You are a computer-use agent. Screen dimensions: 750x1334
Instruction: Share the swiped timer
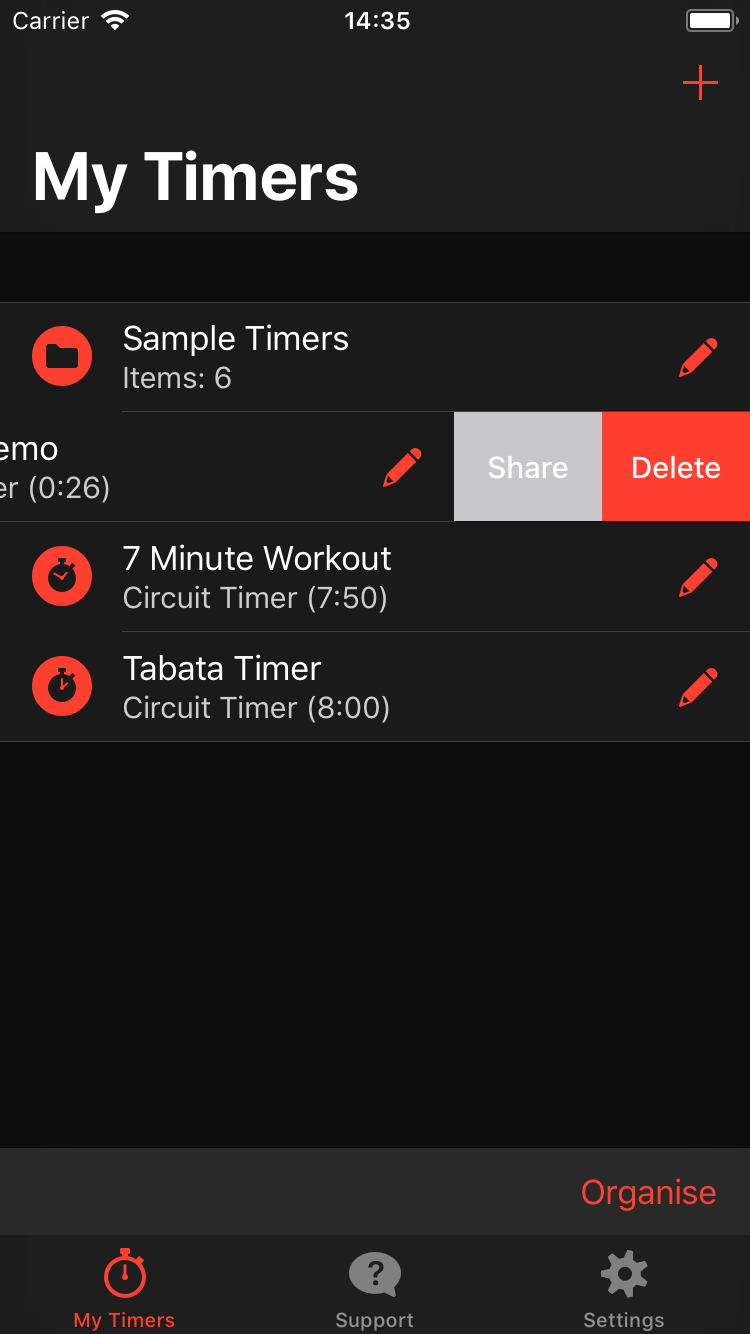click(x=528, y=467)
